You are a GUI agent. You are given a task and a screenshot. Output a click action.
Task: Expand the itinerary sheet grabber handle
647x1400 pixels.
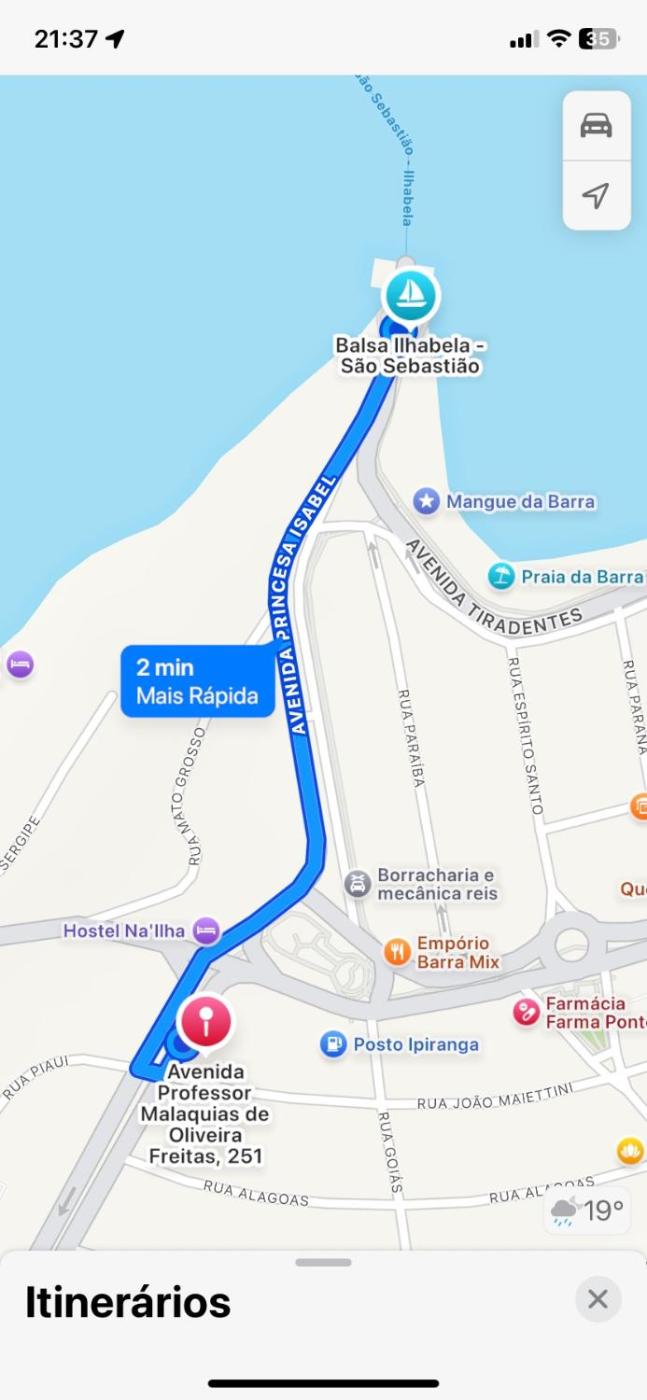(323, 1263)
